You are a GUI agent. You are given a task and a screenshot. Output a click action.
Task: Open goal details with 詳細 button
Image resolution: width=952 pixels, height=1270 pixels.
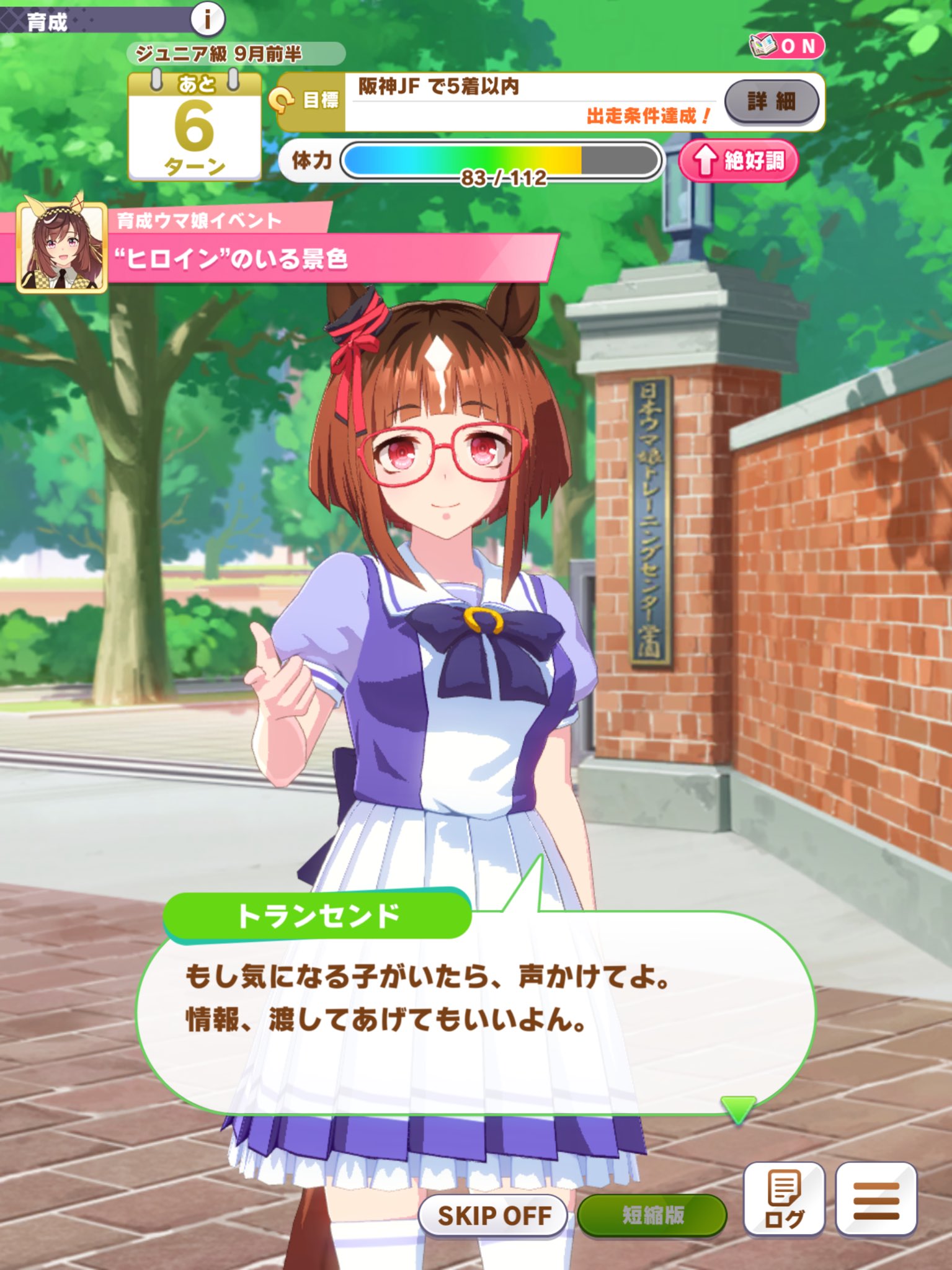pos(771,101)
